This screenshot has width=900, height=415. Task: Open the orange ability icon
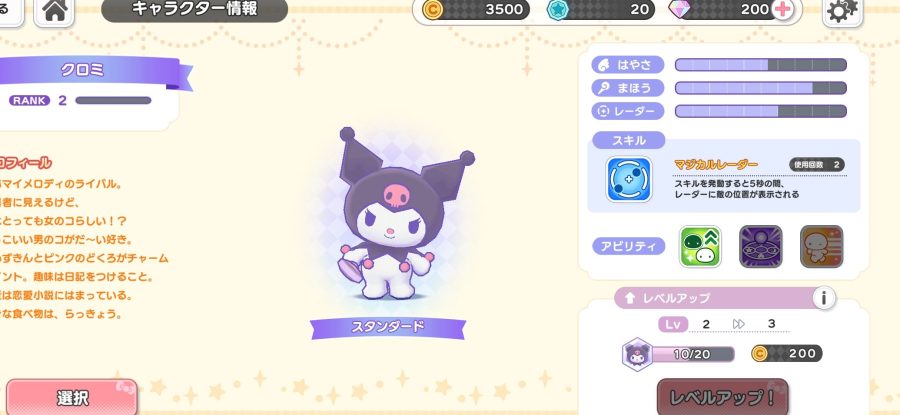click(x=821, y=246)
